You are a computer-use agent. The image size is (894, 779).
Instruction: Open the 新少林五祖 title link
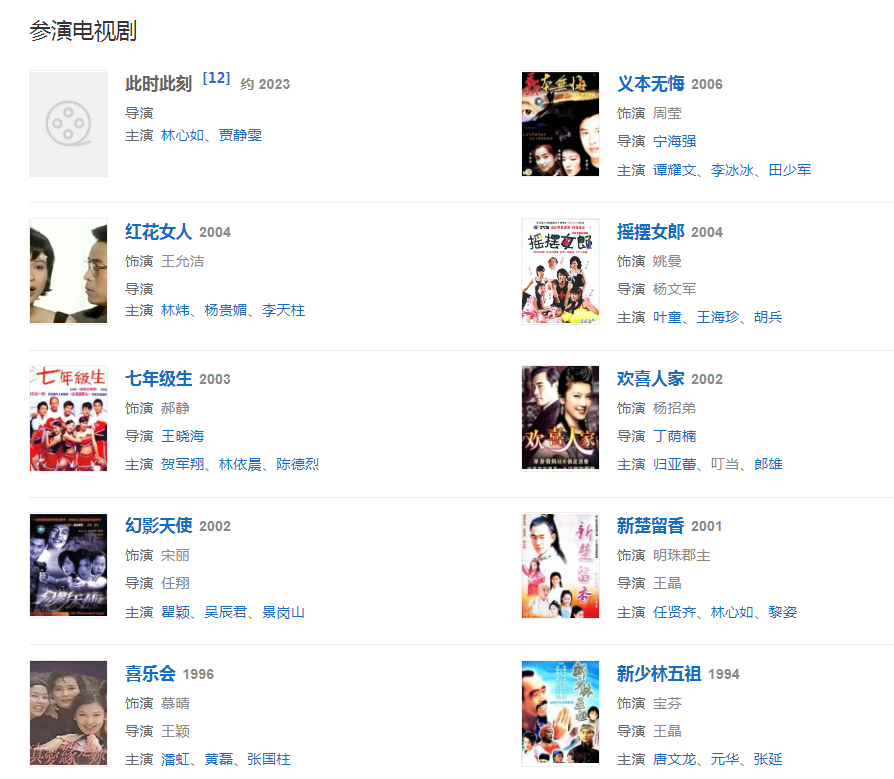(660, 674)
